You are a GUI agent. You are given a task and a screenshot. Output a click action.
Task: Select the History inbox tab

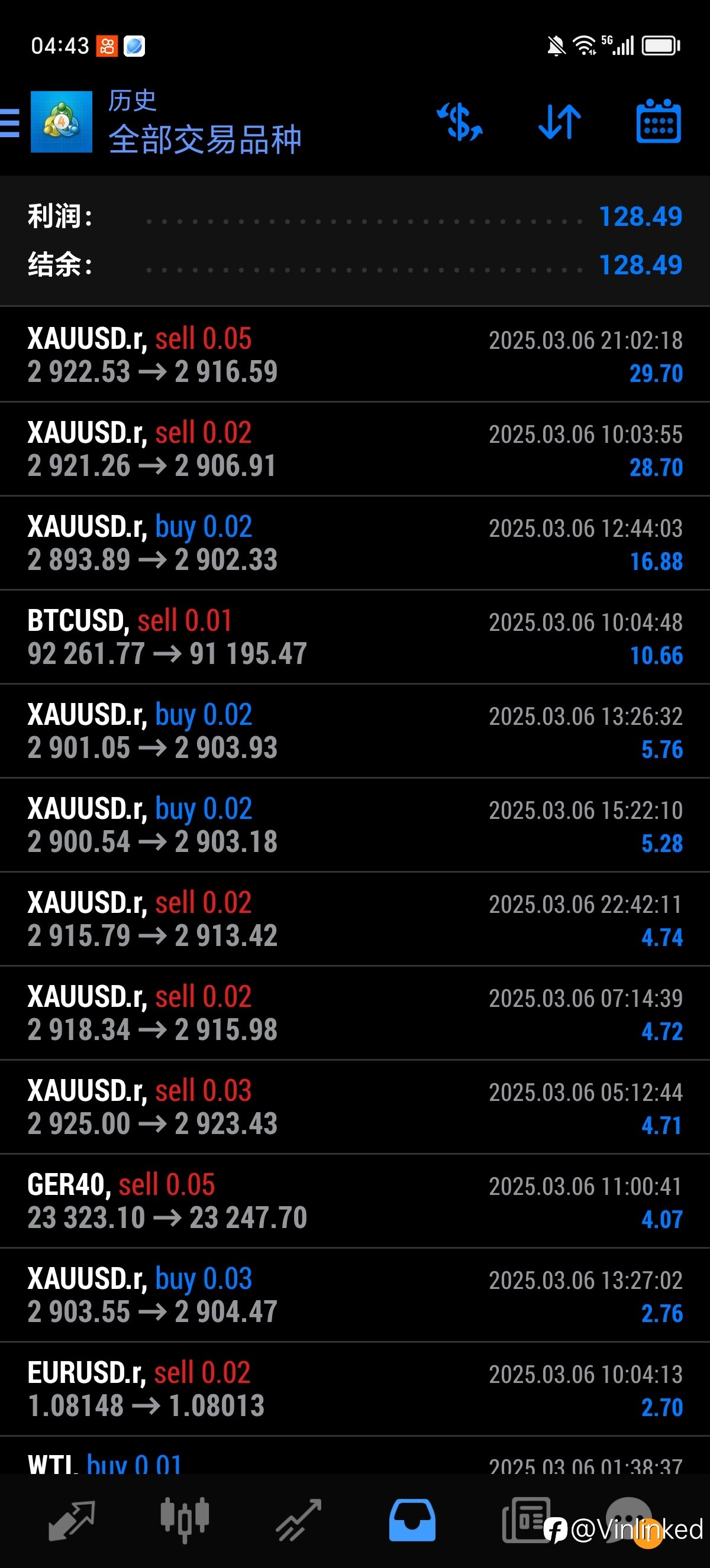point(412,1520)
